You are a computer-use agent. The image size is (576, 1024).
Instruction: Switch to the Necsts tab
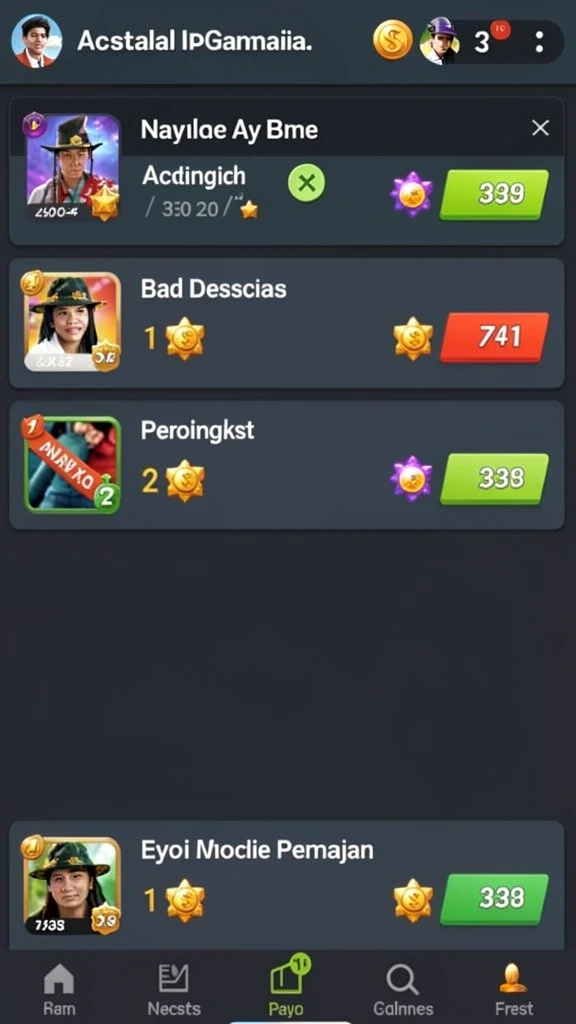click(x=174, y=988)
